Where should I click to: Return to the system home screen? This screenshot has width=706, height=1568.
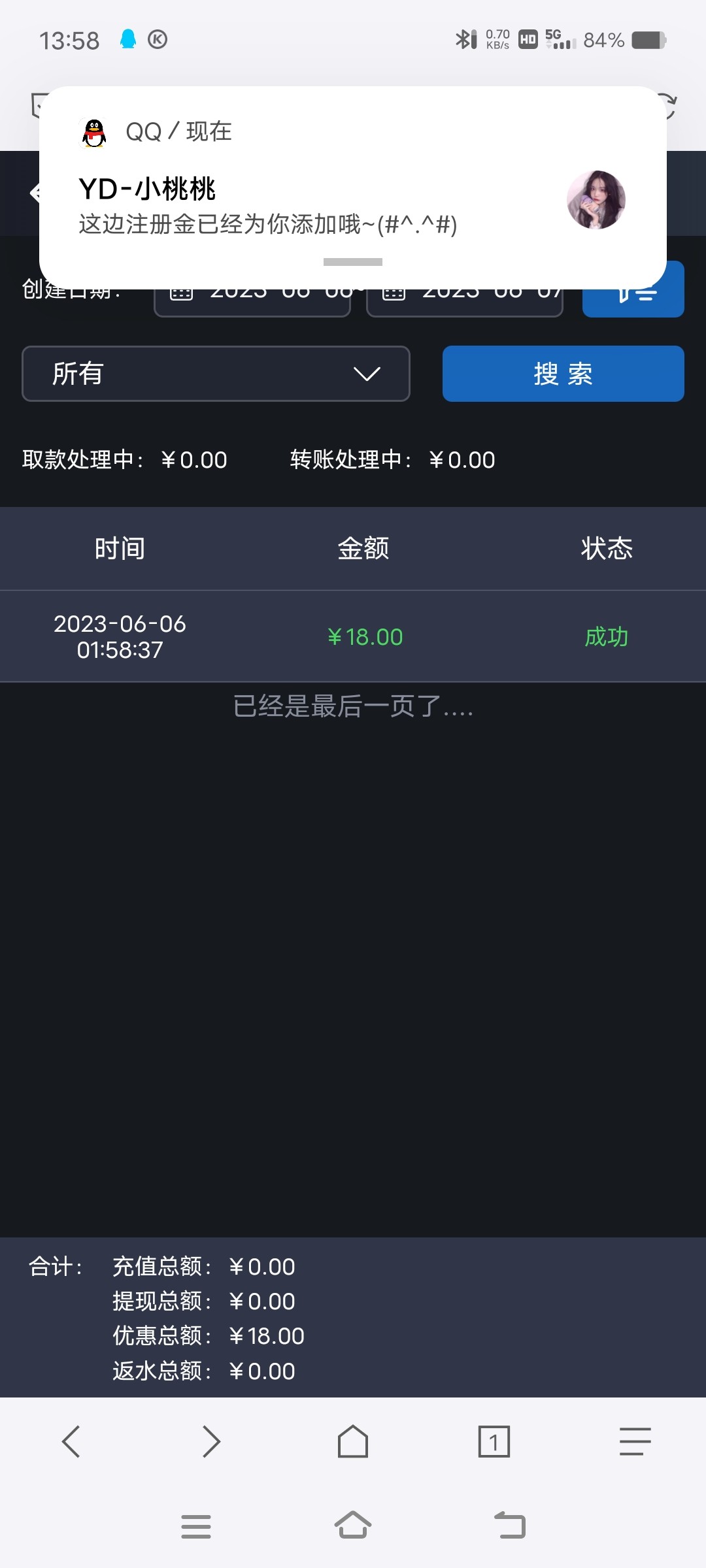pyautogui.click(x=353, y=1526)
